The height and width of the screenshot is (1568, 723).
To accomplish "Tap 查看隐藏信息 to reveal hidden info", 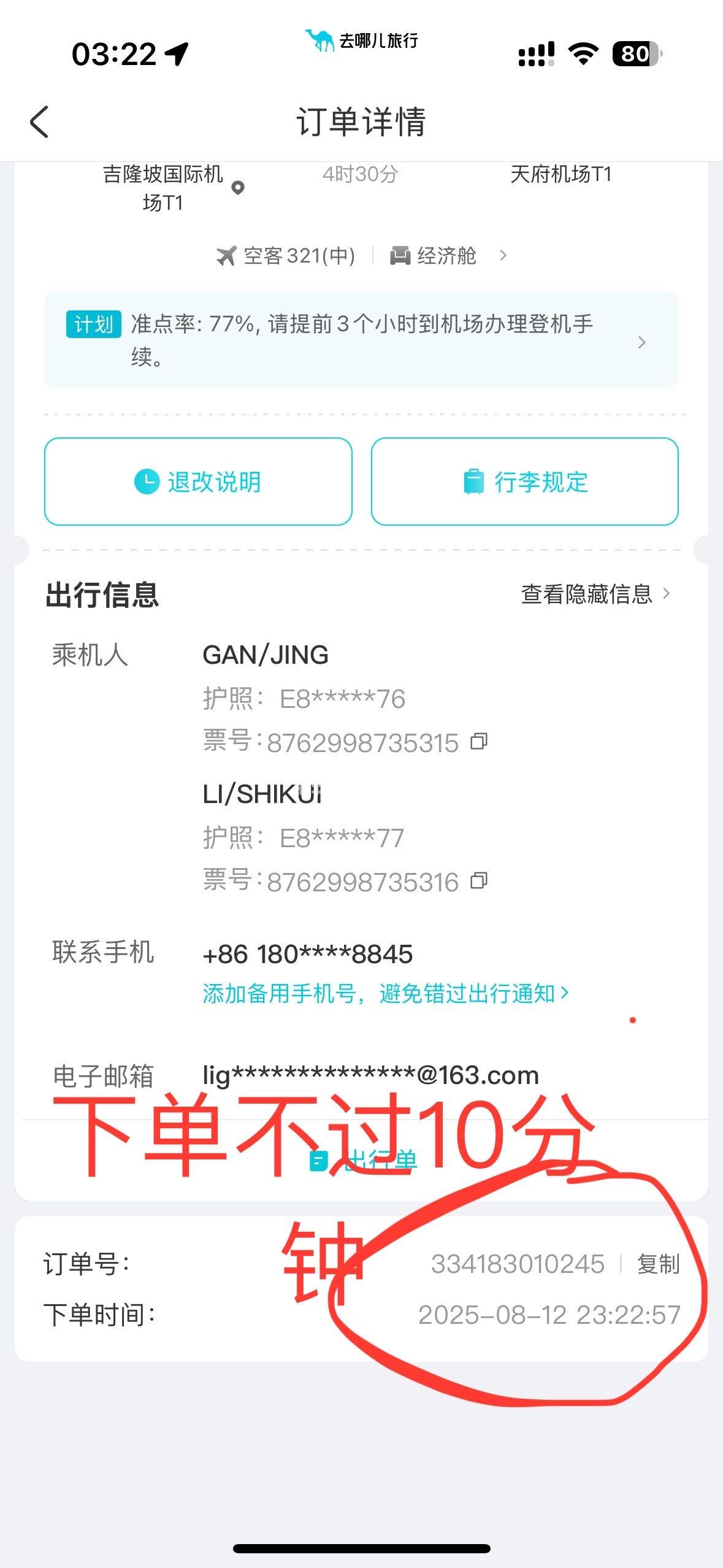I will click(x=595, y=594).
